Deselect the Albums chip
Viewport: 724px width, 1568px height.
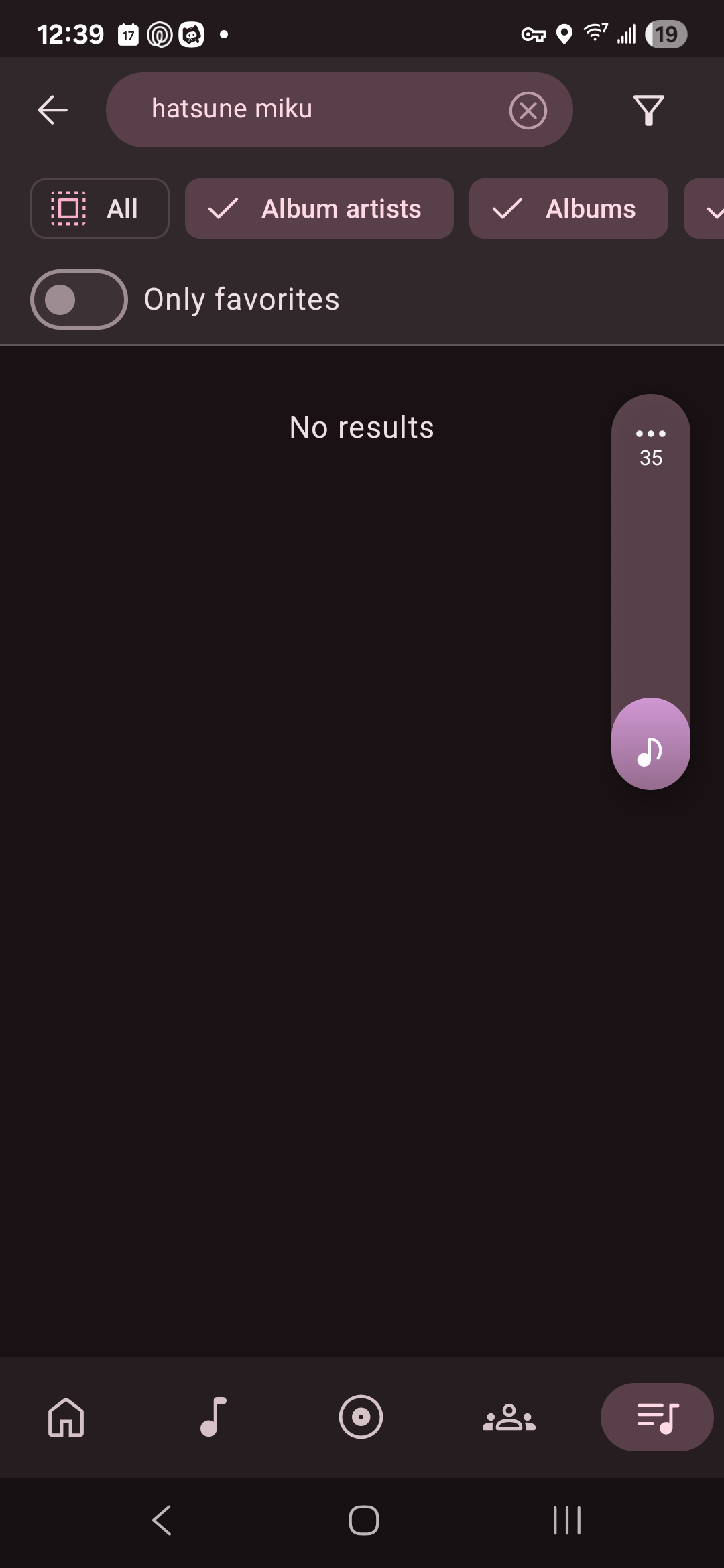568,208
